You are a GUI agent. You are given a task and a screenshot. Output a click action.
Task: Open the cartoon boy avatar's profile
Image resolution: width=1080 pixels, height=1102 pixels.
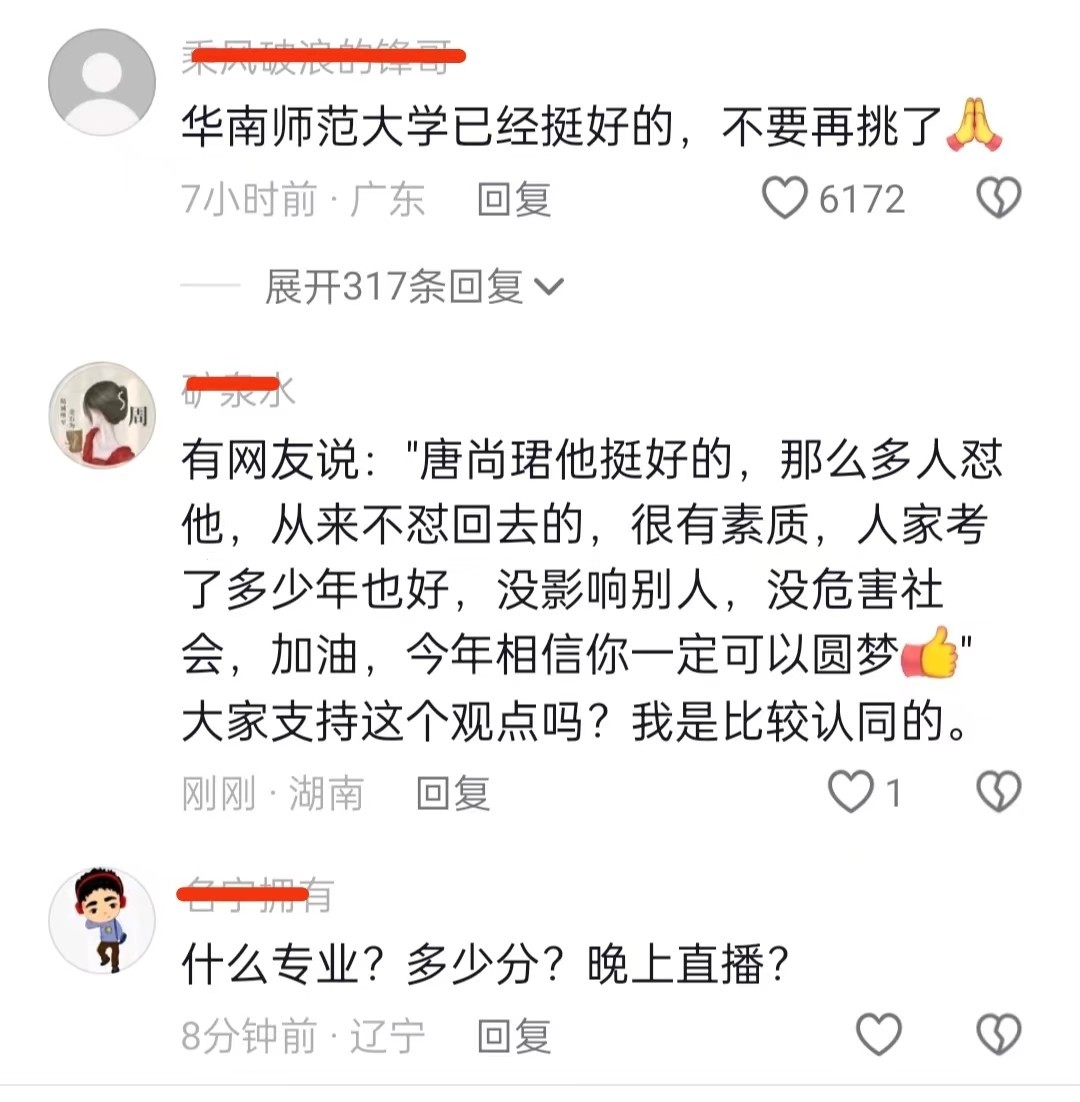coord(102,920)
